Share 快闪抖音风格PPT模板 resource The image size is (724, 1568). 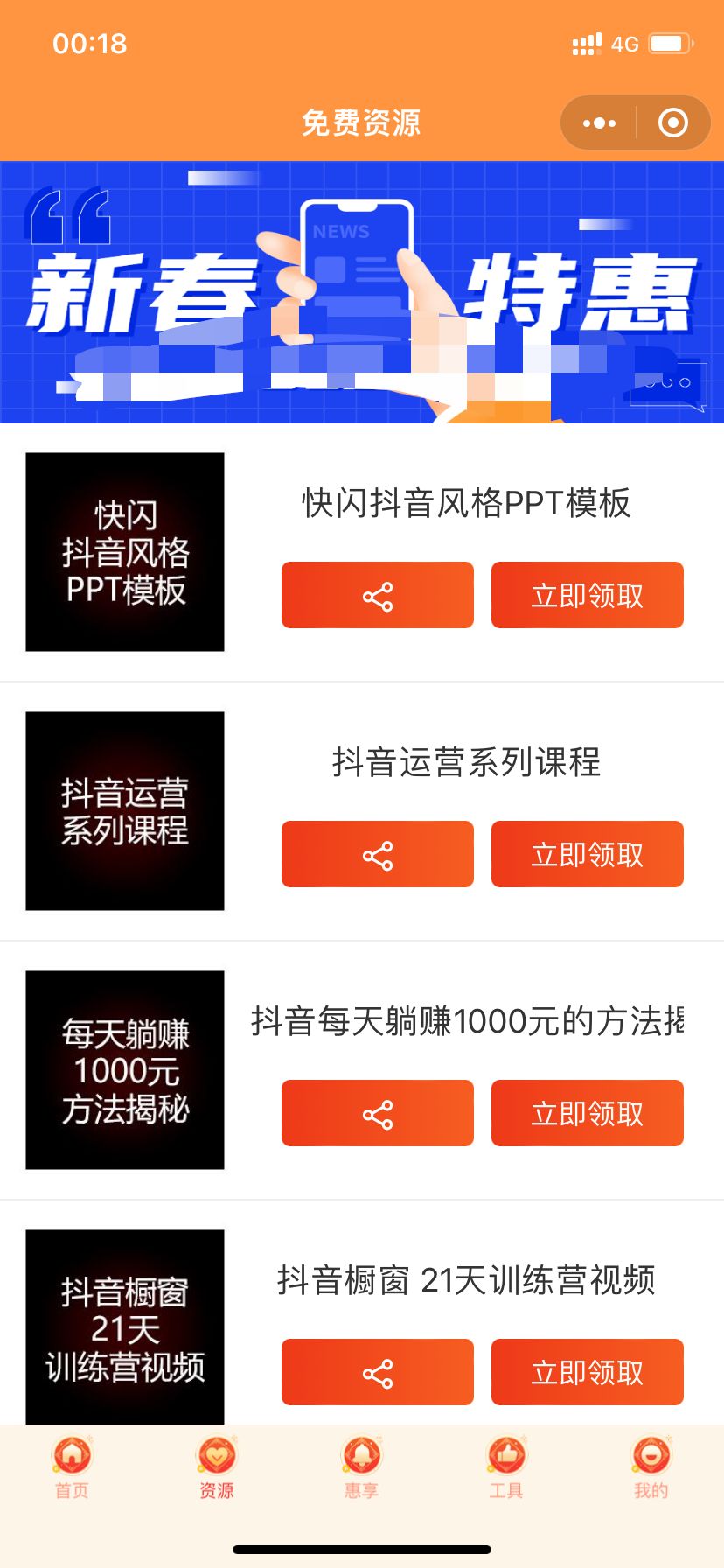point(378,595)
